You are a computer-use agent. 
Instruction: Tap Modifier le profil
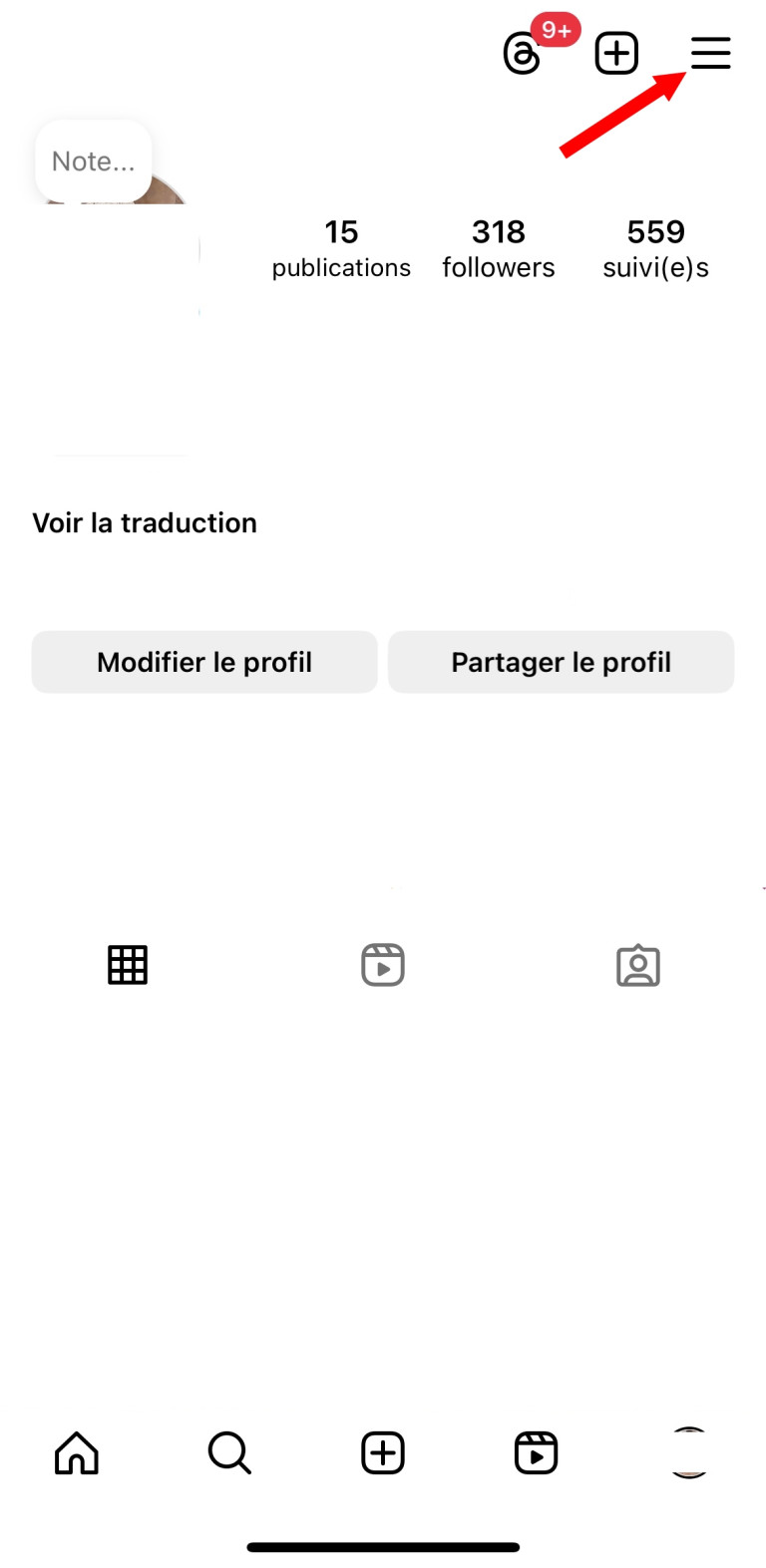click(204, 662)
